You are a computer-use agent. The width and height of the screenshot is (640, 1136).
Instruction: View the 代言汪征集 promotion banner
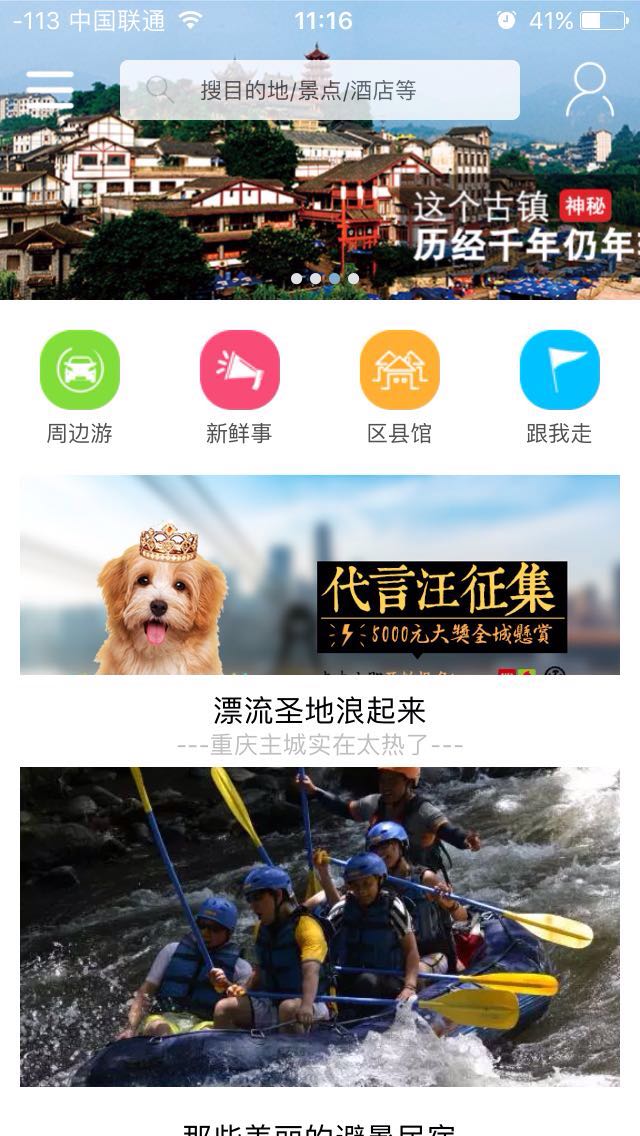coord(320,575)
